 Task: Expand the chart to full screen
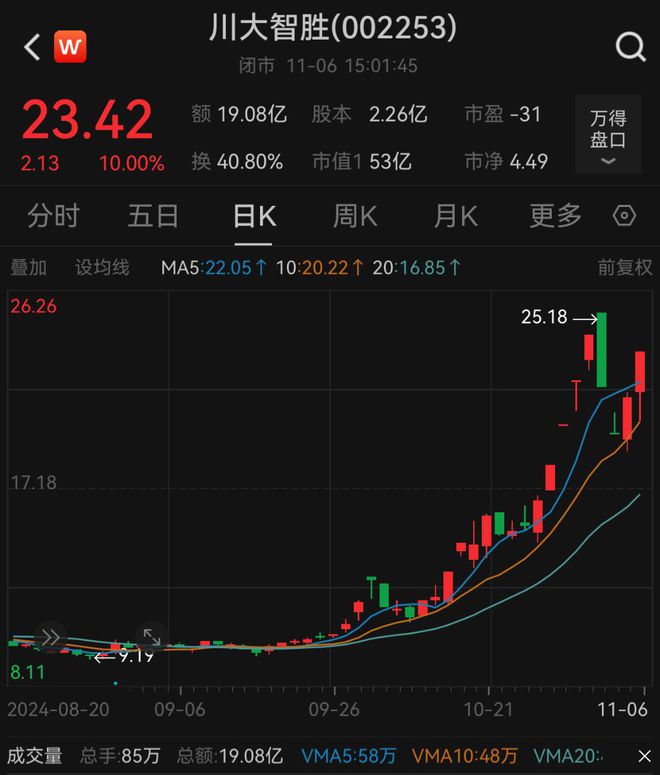[x=152, y=637]
